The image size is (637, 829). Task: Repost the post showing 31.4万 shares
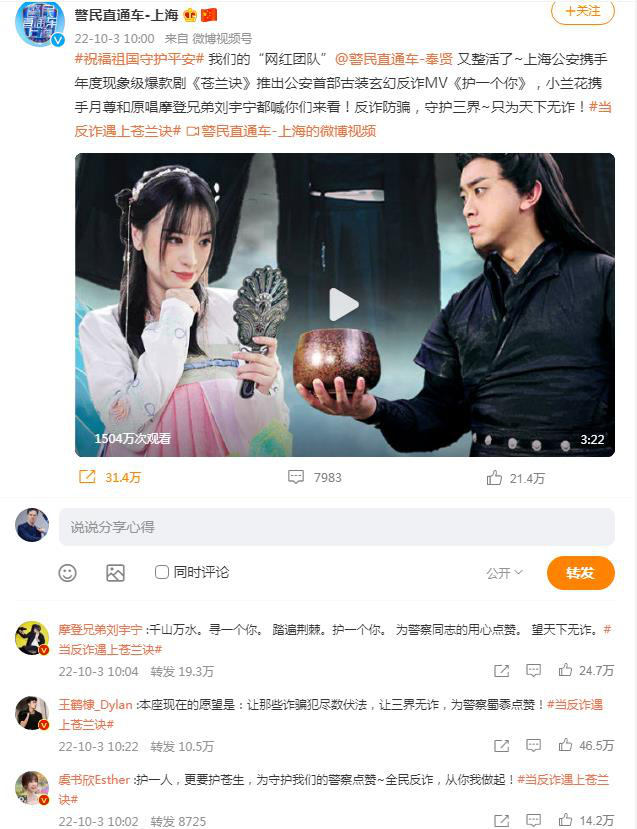[110, 478]
